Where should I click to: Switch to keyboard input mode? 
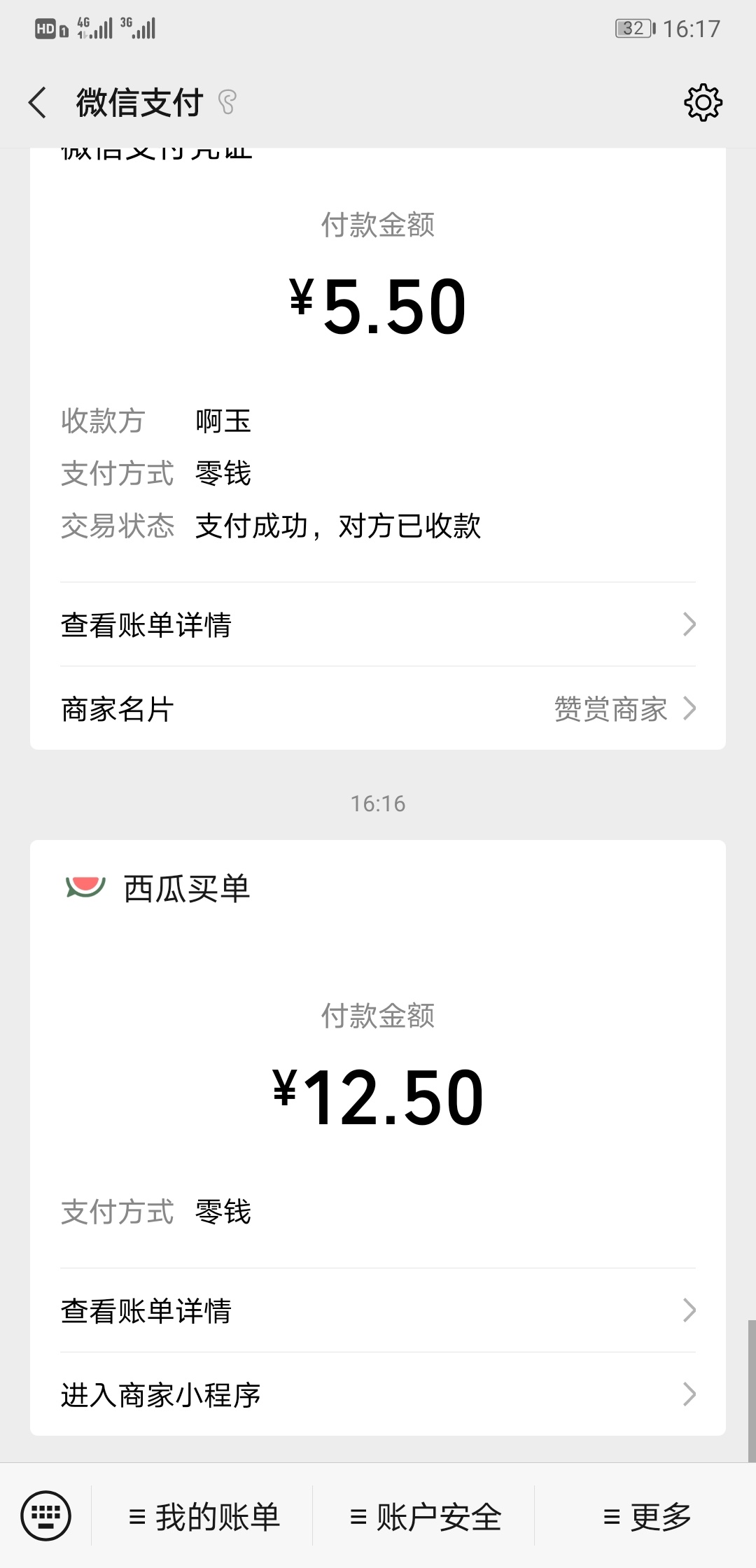coord(46,1516)
